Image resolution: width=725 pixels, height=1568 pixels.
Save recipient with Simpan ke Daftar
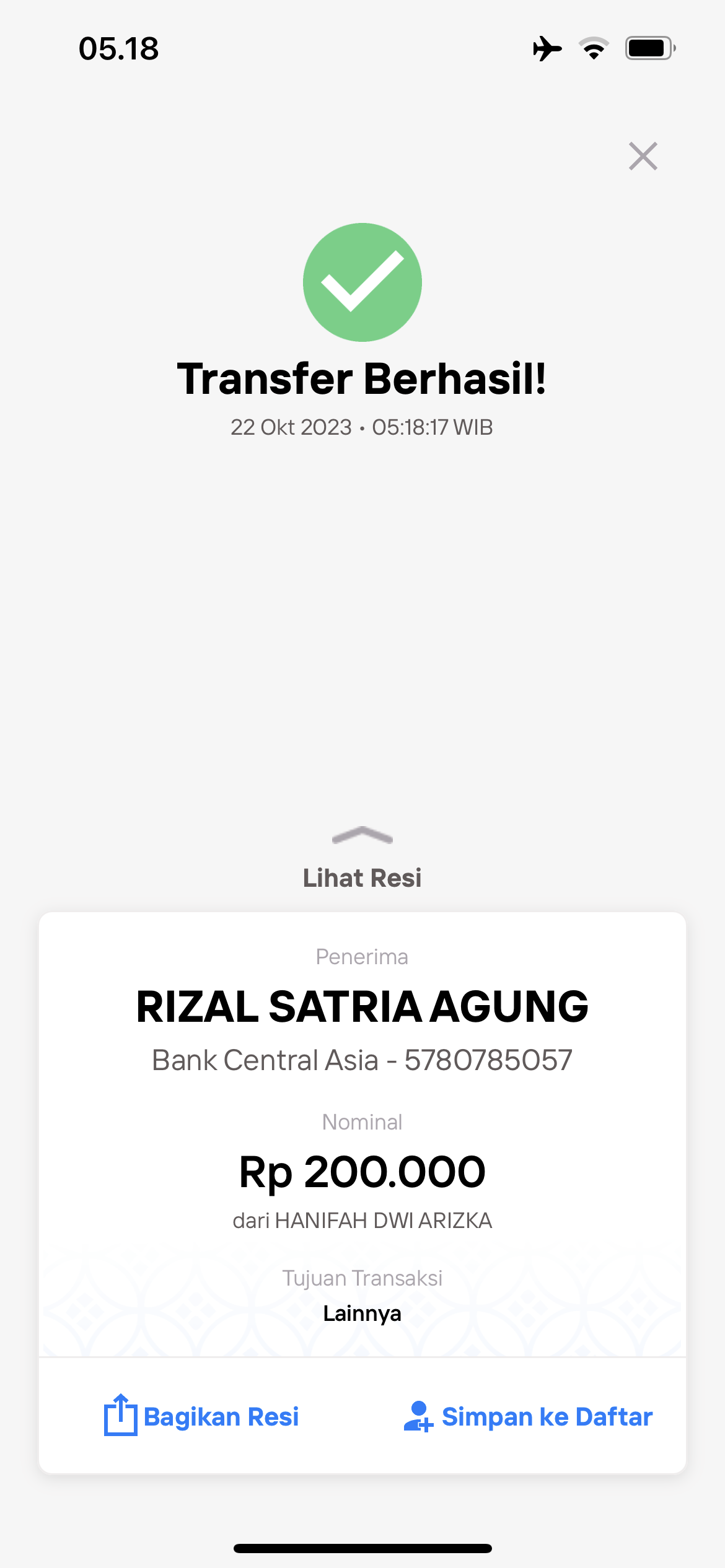528,1416
